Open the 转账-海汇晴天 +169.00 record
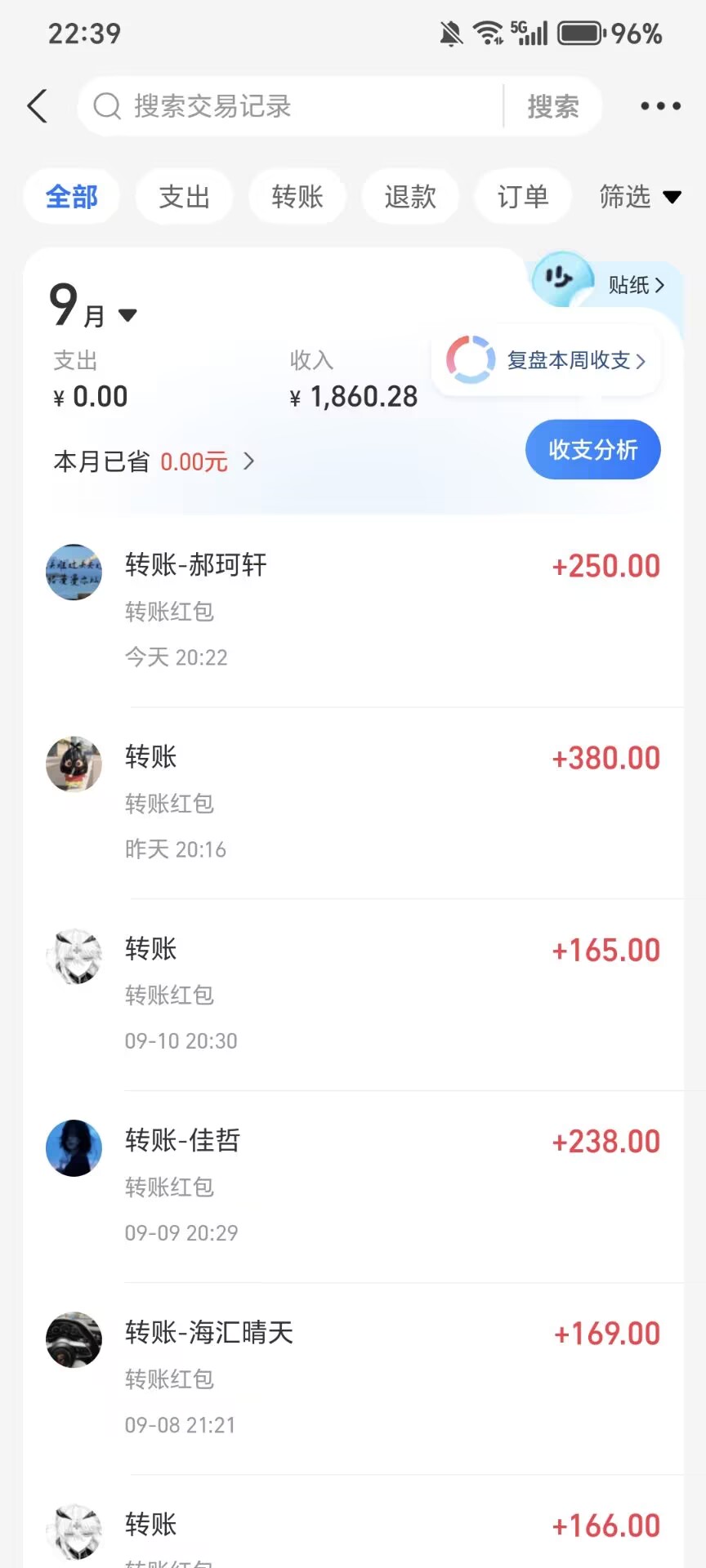The height and width of the screenshot is (1568, 706). click(x=353, y=1379)
